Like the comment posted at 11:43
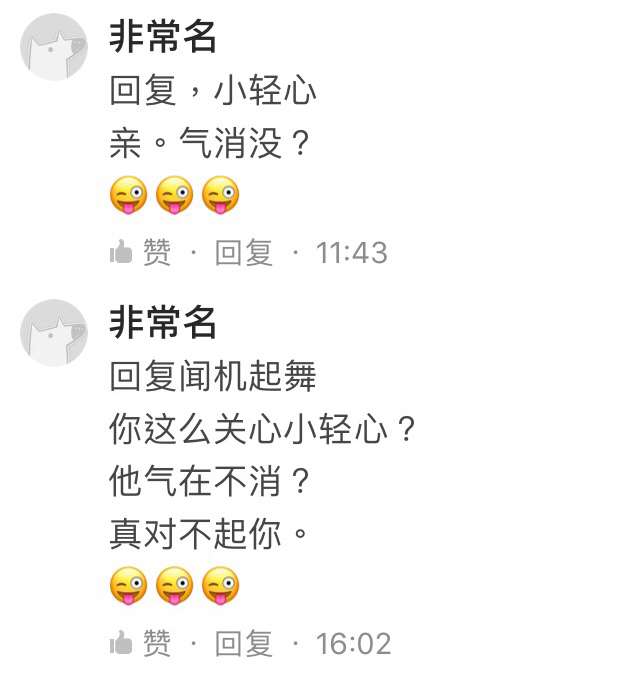 pyautogui.click(x=140, y=253)
